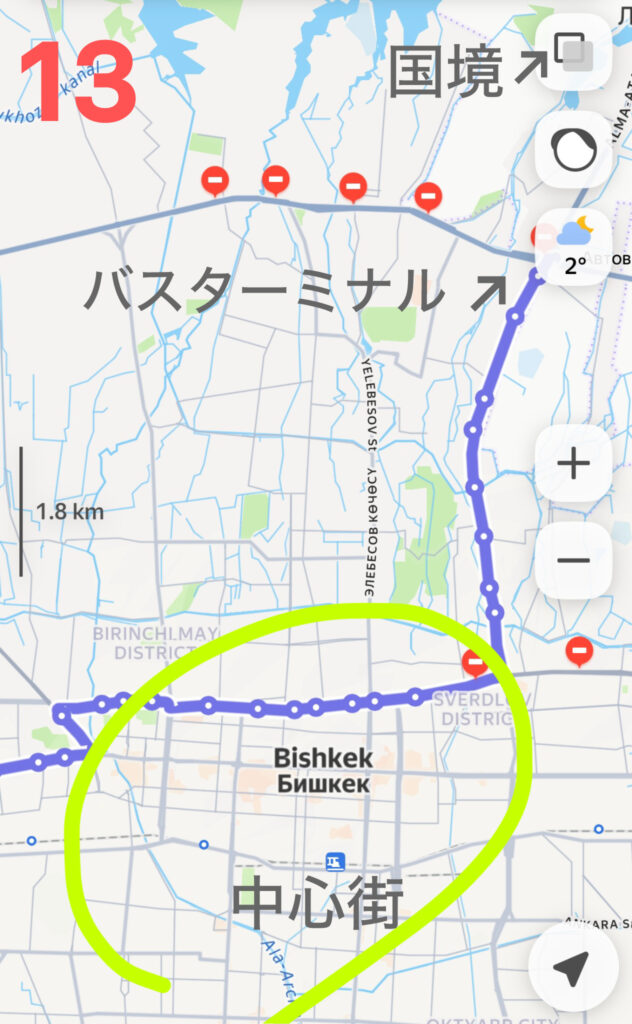Center the map on my location
The width and height of the screenshot is (632, 1024).
click(571, 967)
